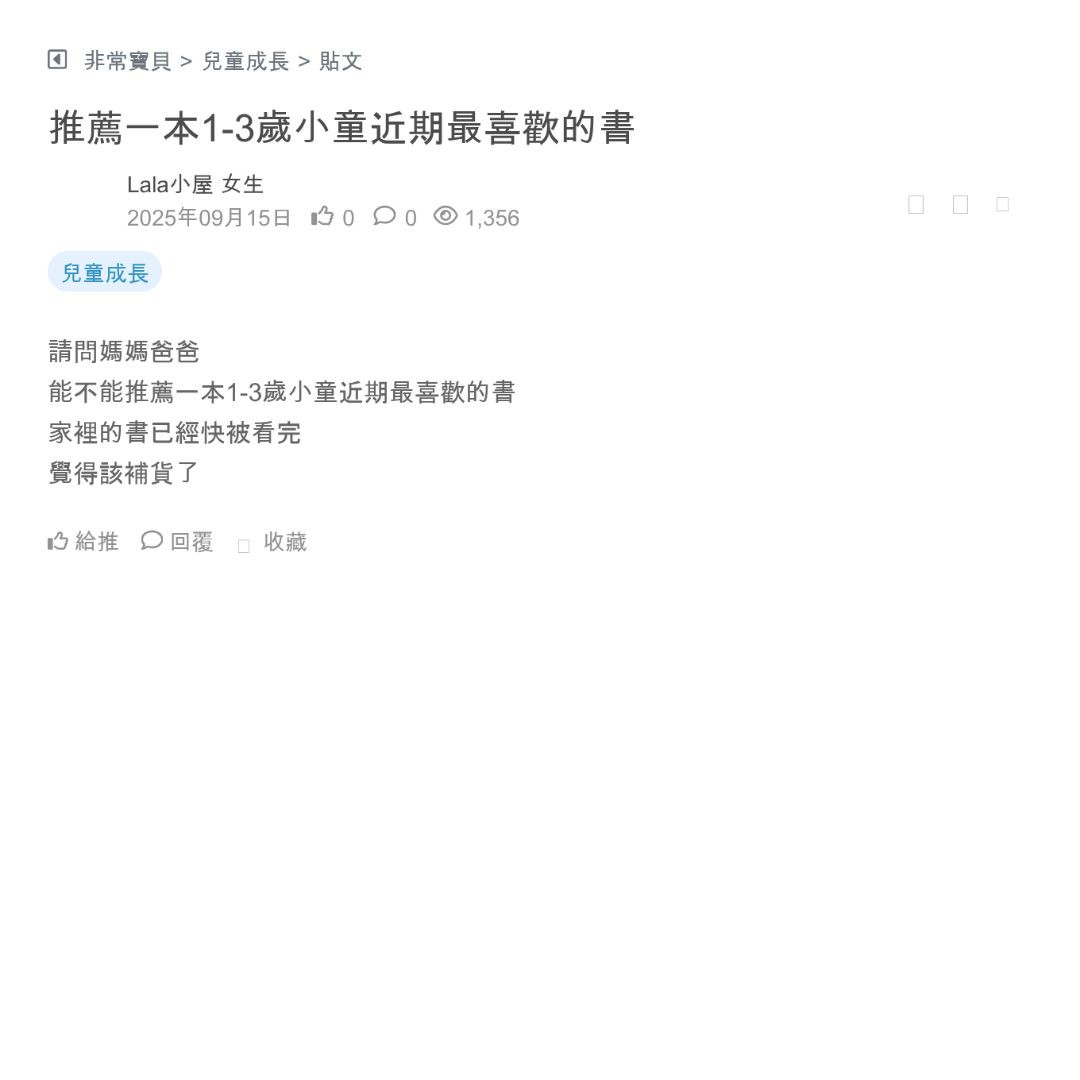
Task: Save the post with 收藏
Action: tap(273, 542)
